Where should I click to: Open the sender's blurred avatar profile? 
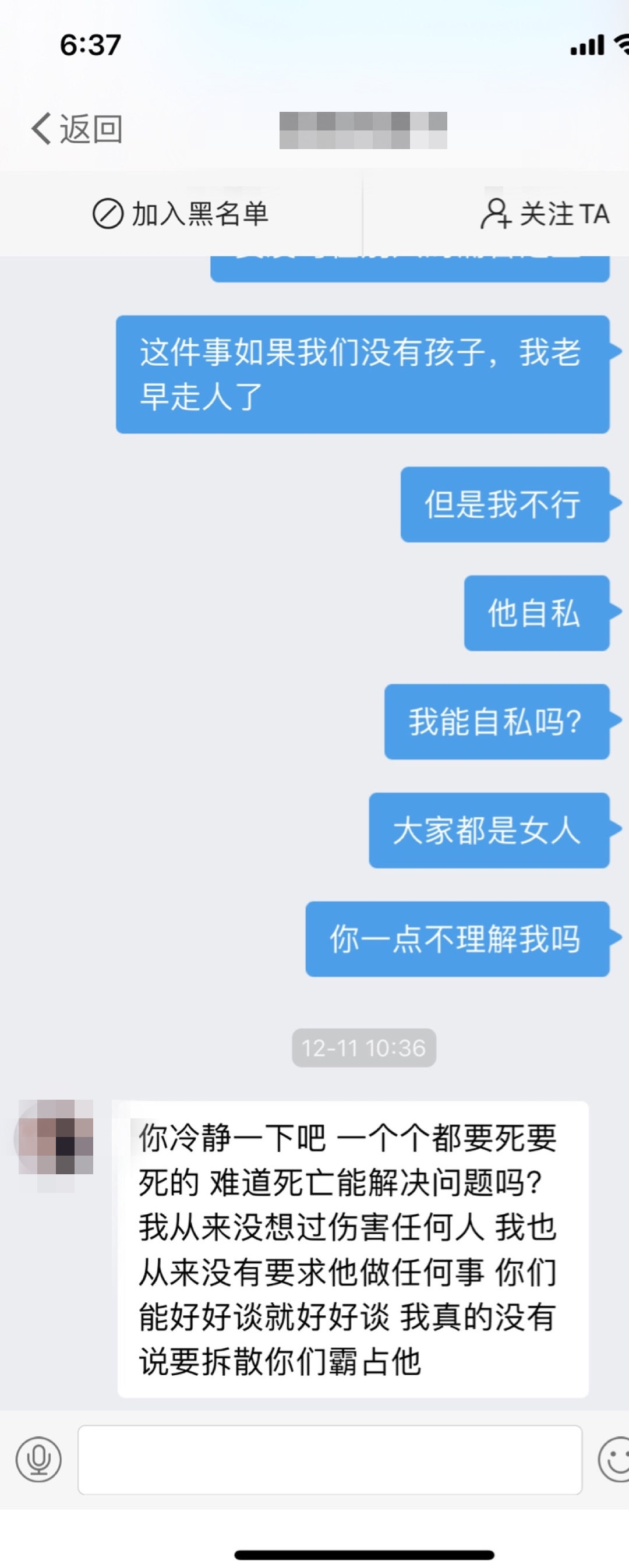tap(56, 1137)
